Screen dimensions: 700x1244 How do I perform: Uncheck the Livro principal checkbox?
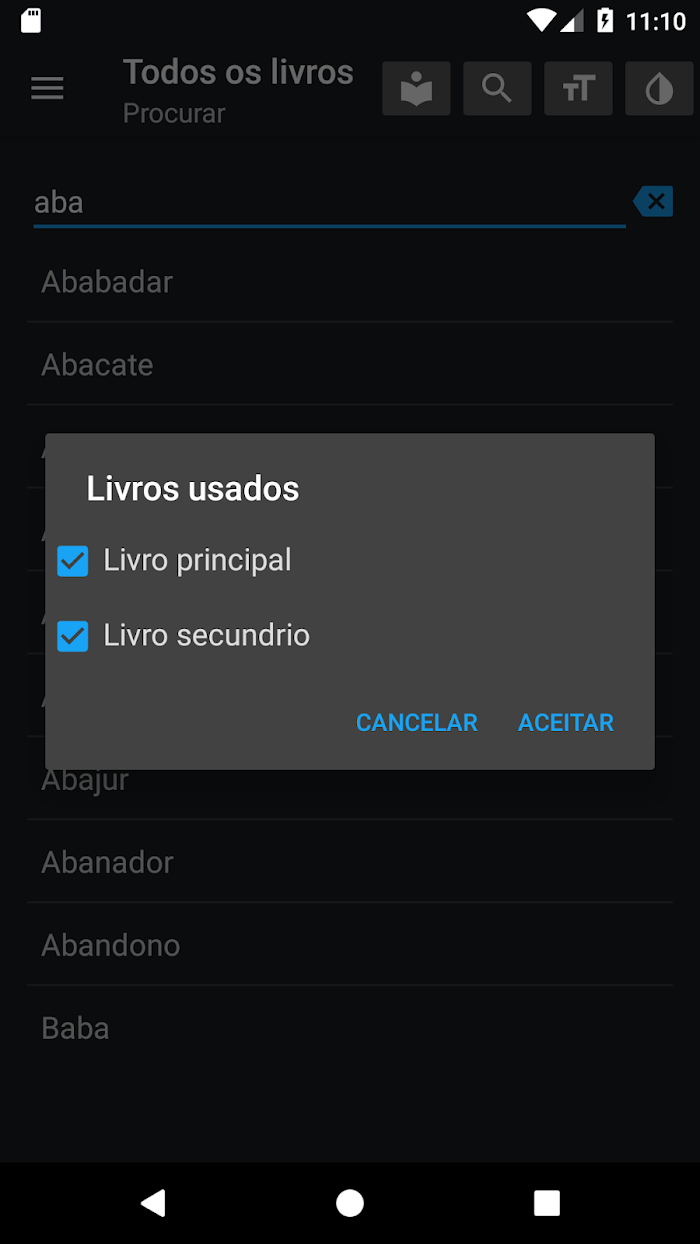pyautogui.click(x=73, y=561)
